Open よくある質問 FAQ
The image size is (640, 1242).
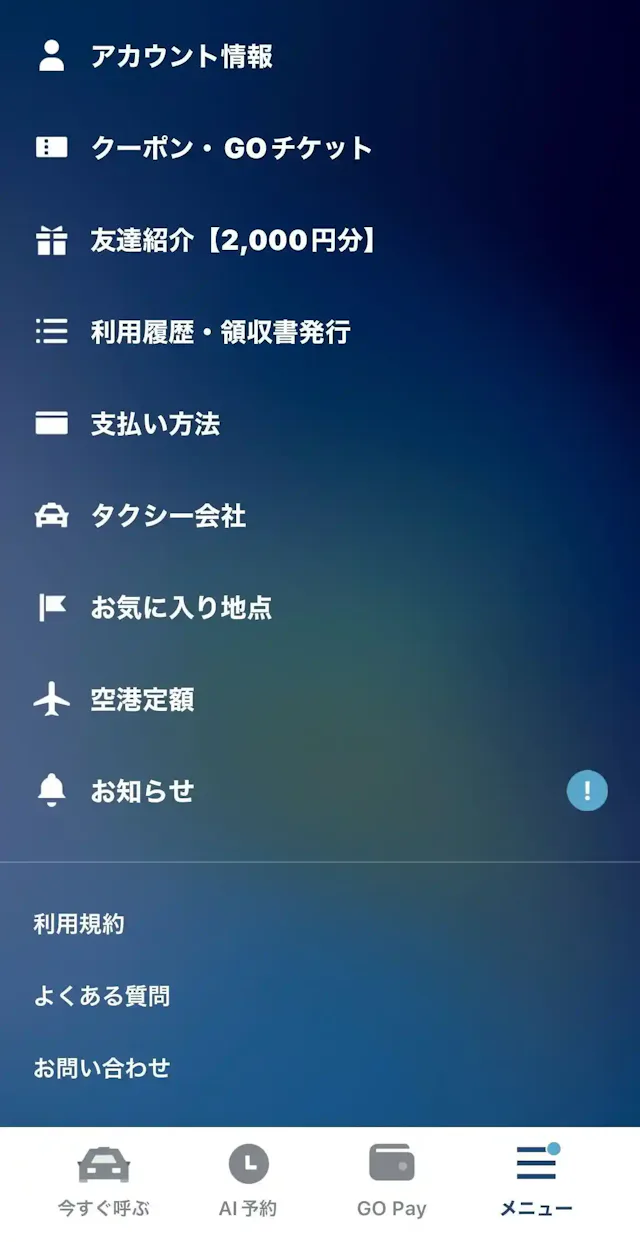[x=101, y=996]
